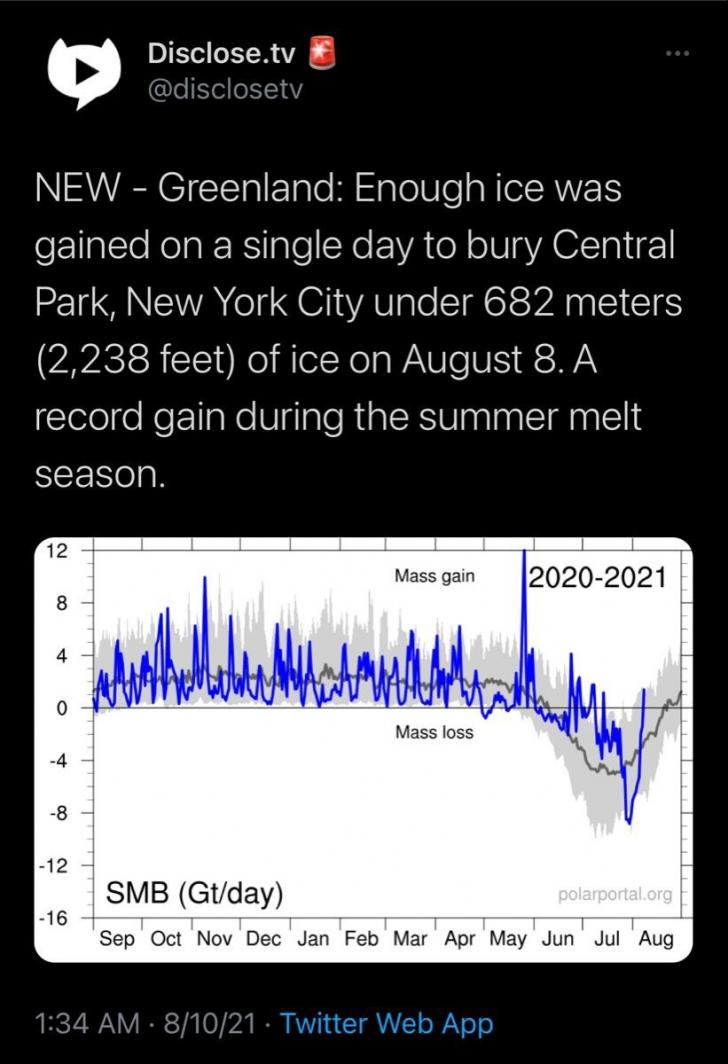This screenshot has width=728, height=1064.
Task: Open the Disclose.tv account name
Action: pyautogui.click(x=221, y=53)
